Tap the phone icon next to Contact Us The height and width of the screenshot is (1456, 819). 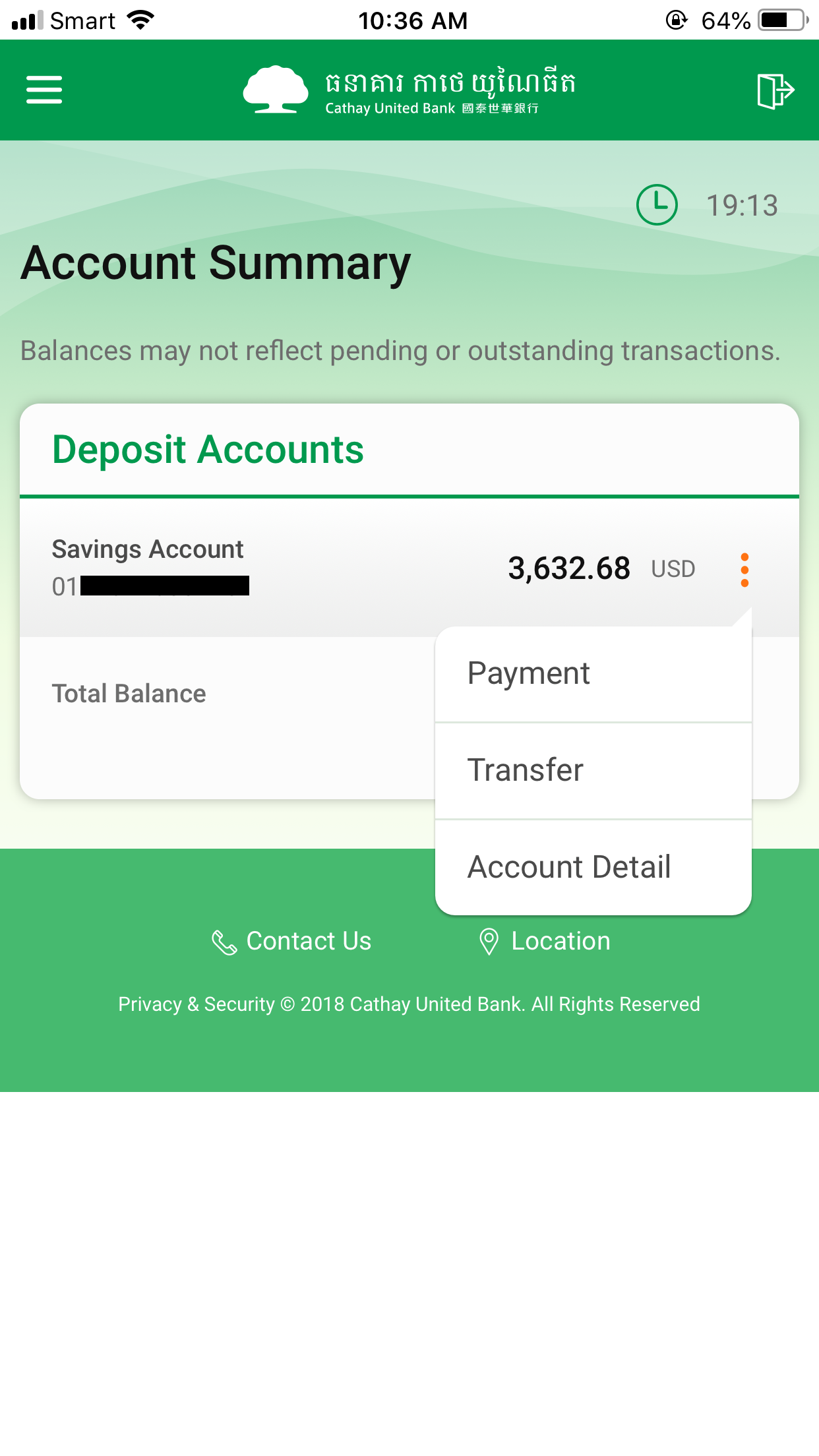(x=224, y=942)
